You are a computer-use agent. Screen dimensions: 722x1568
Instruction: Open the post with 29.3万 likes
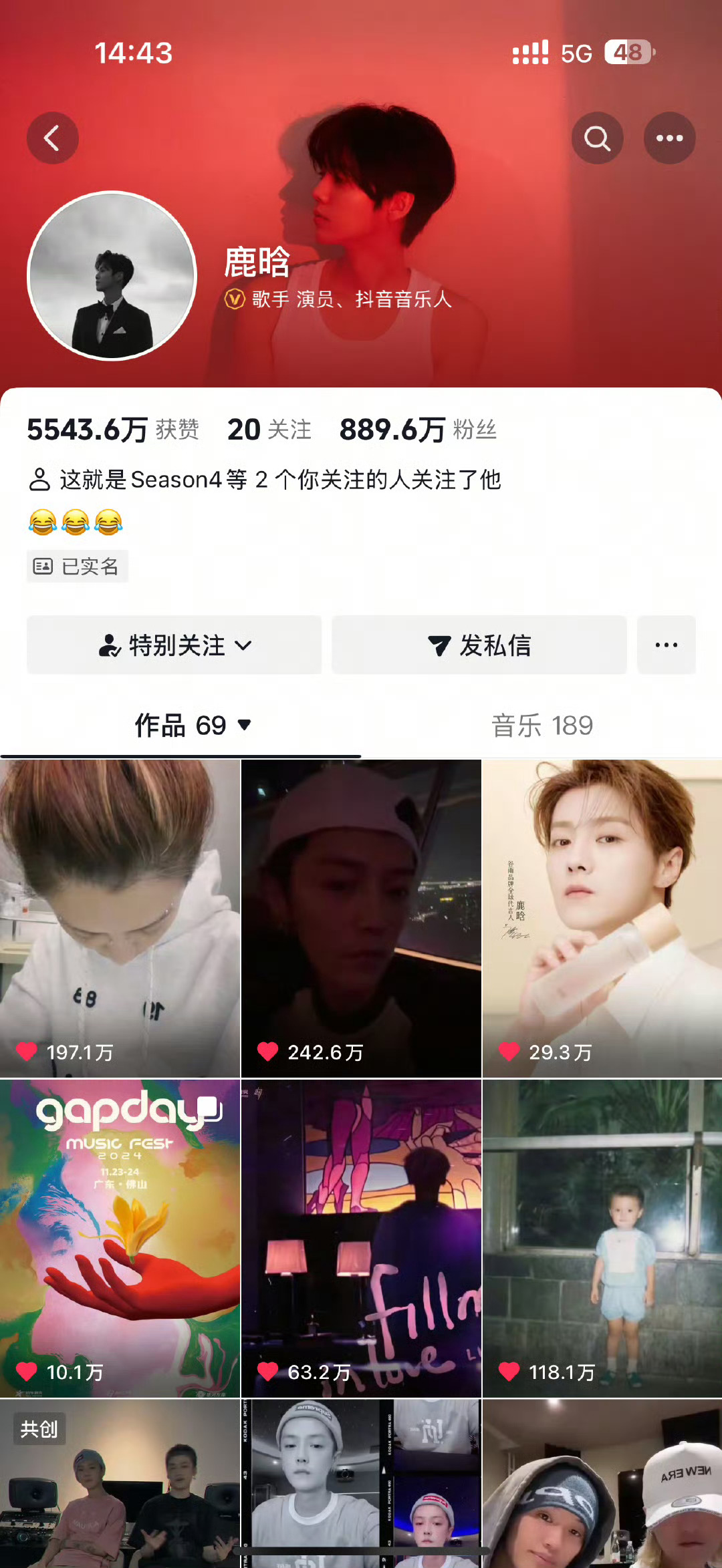[x=602, y=919]
